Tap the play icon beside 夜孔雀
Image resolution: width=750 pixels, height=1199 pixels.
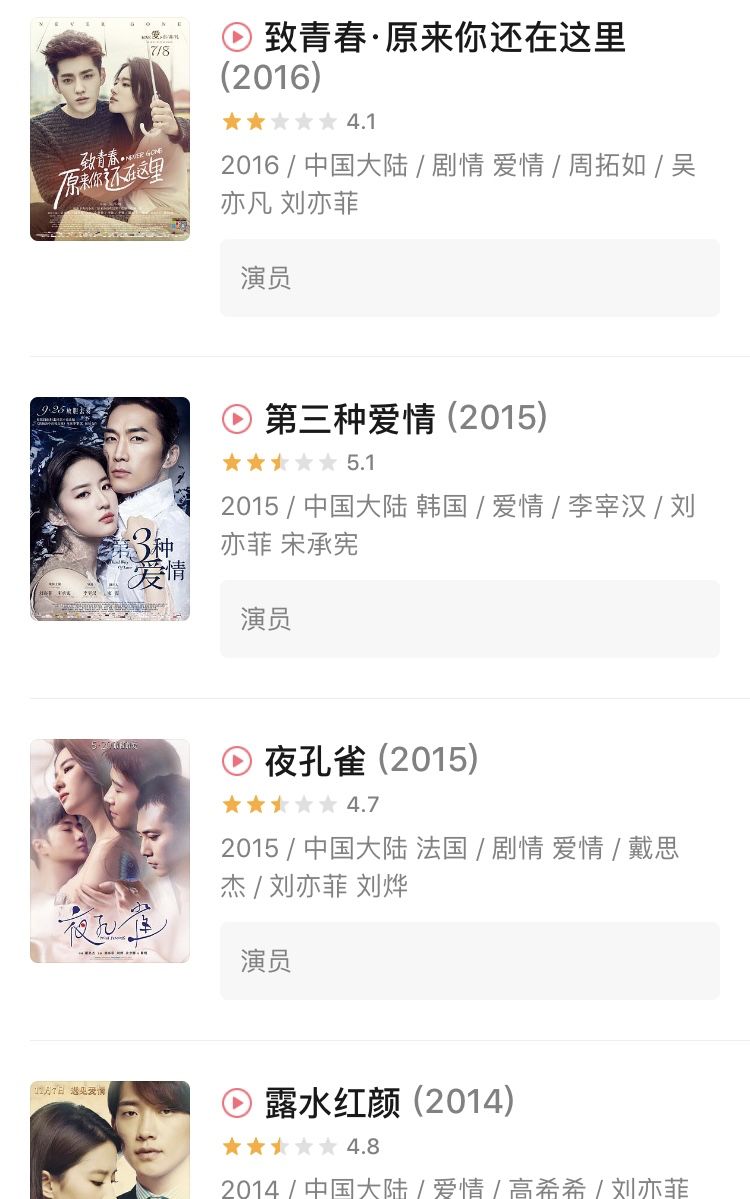coord(236,761)
